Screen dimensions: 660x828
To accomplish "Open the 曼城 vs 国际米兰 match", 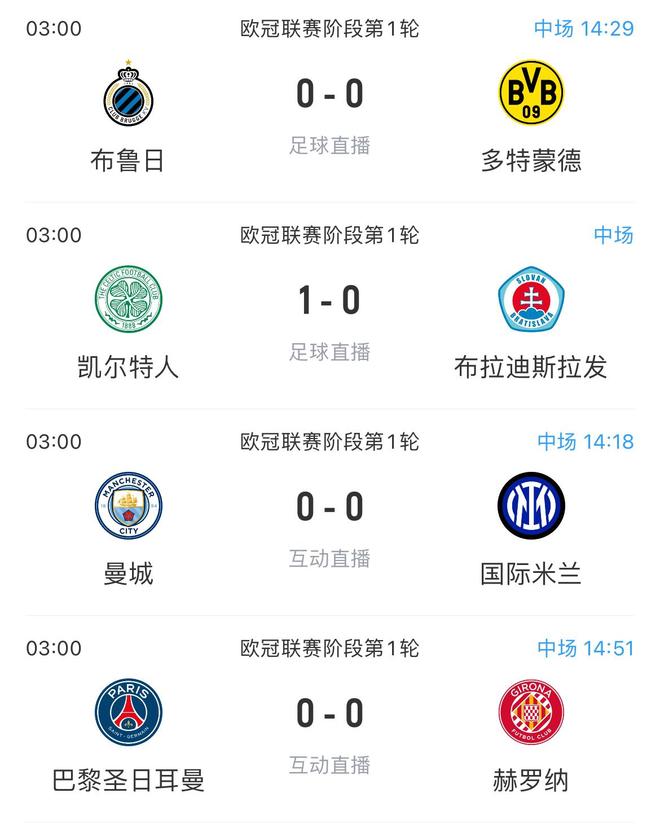I will pyautogui.click(x=330, y=507).
